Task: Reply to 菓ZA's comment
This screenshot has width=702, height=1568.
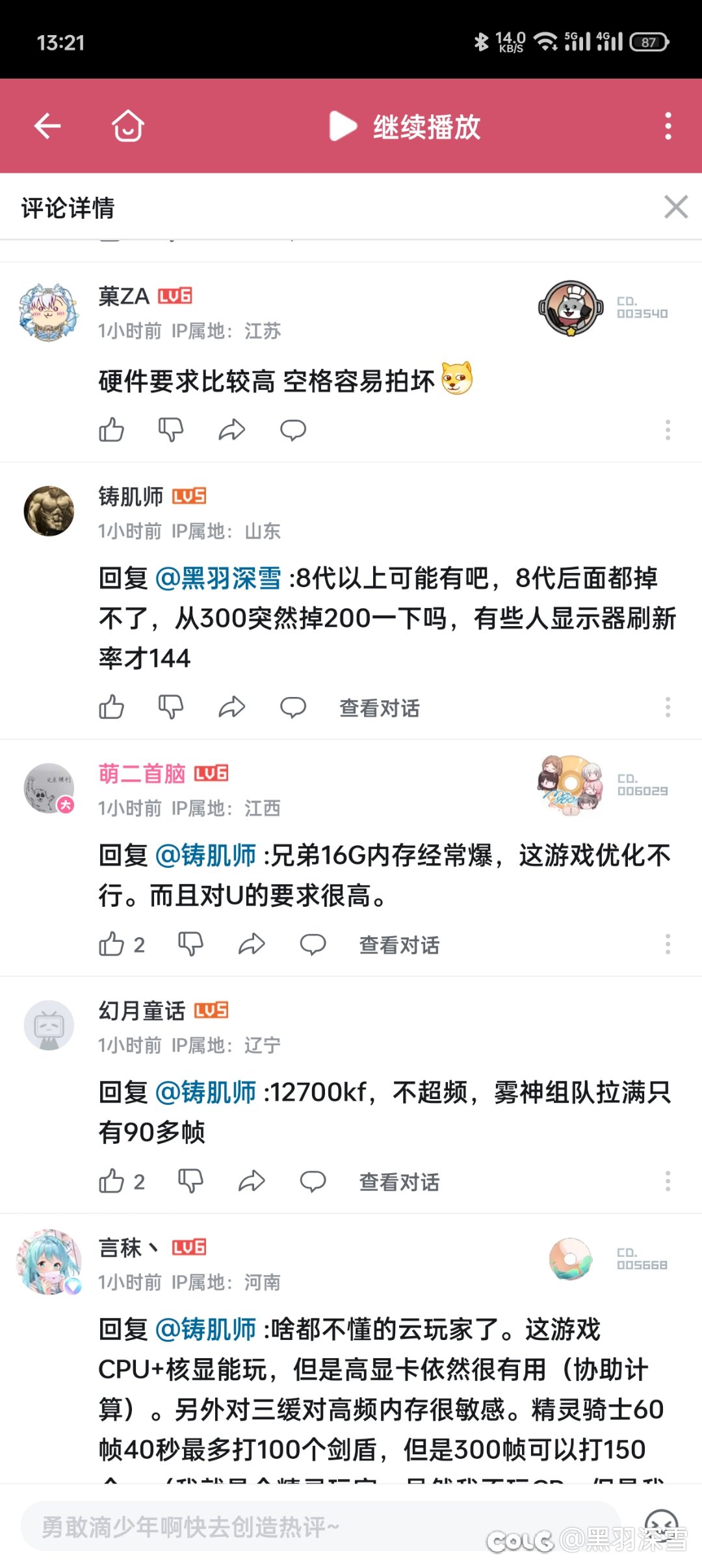Action: (x=293, y=430)
